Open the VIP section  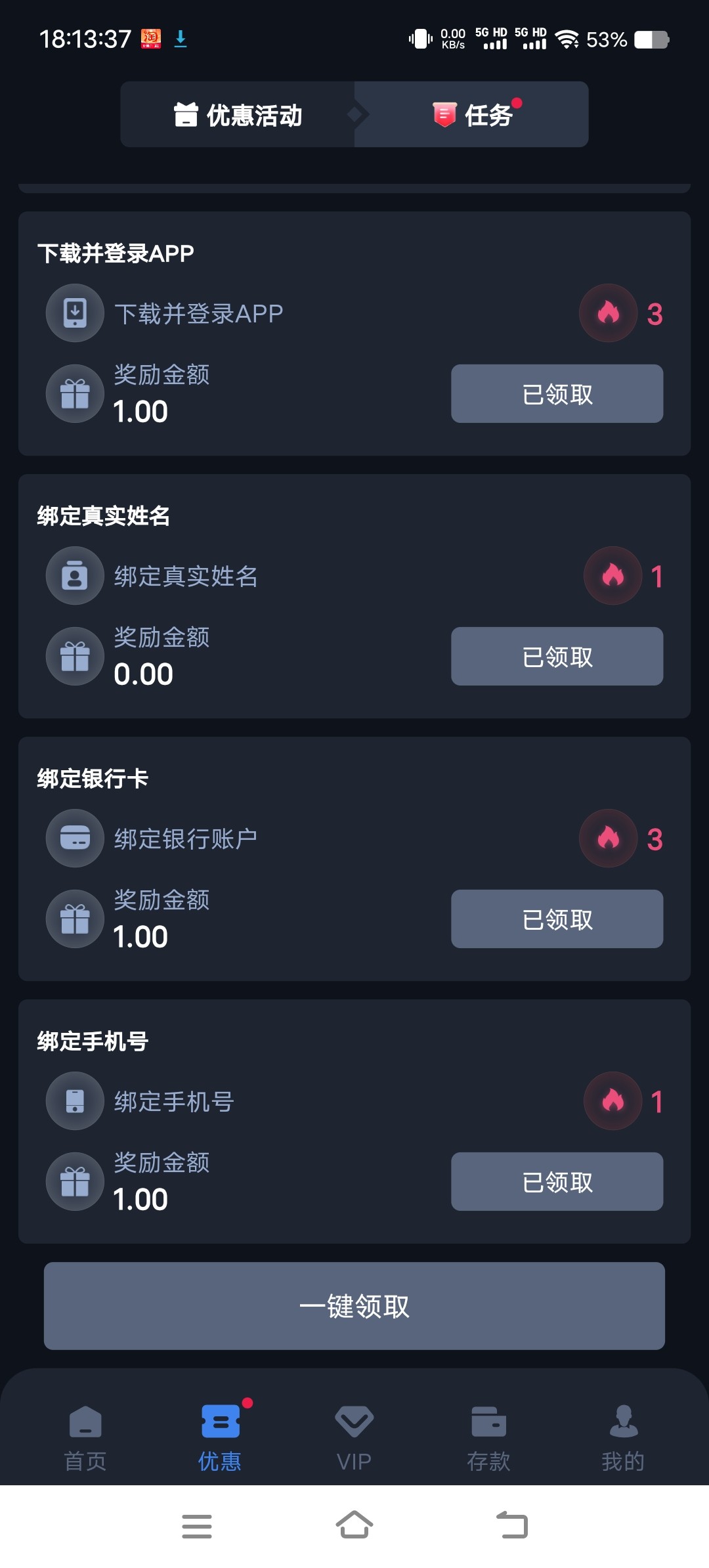[354, 1439]
